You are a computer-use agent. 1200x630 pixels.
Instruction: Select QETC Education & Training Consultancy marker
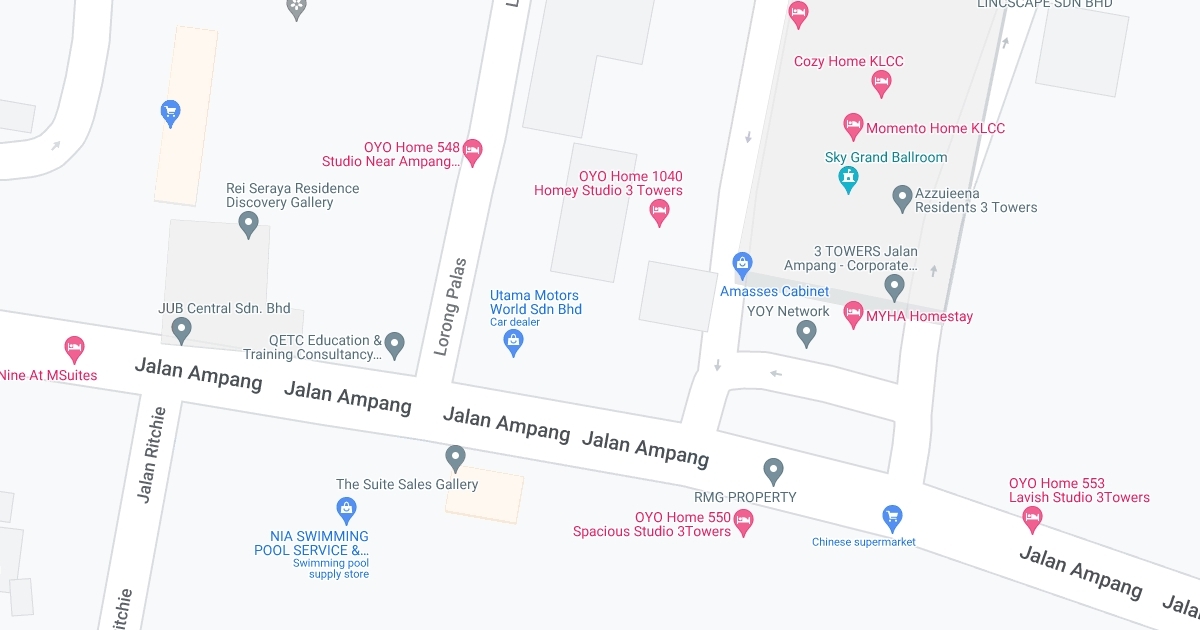[395, 344]
